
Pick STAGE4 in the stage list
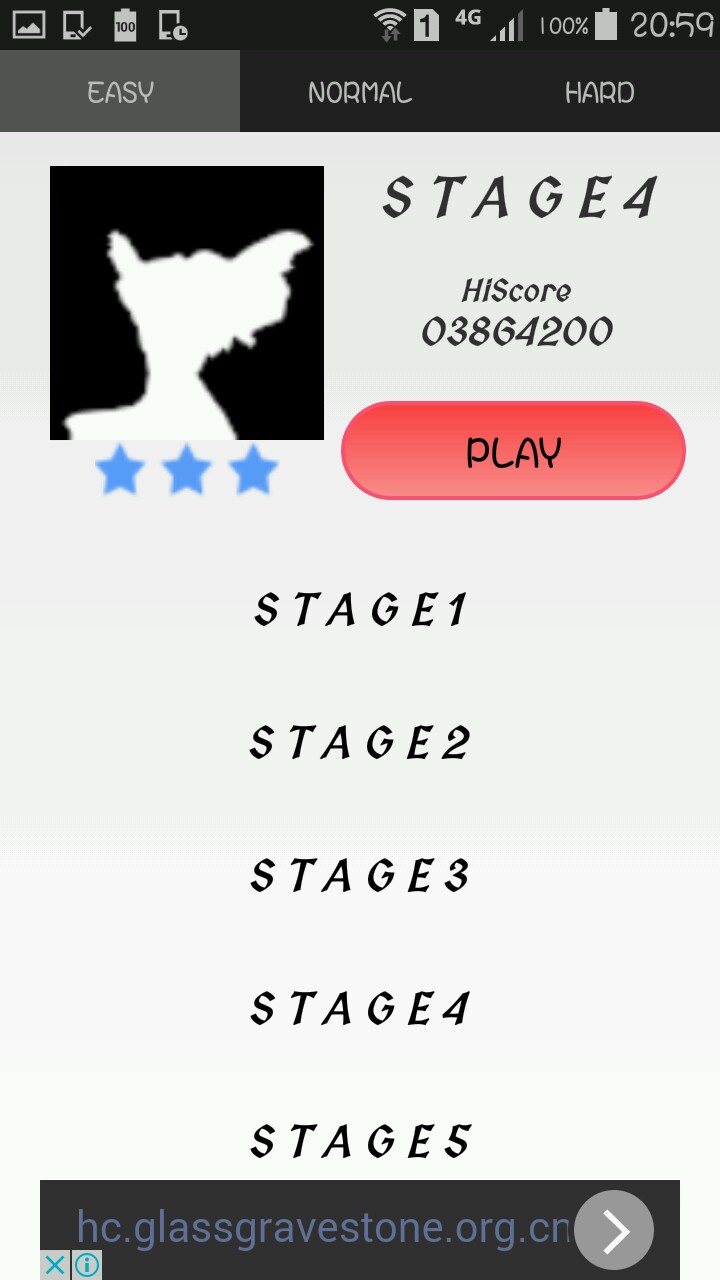click(x=360, y=1008)
